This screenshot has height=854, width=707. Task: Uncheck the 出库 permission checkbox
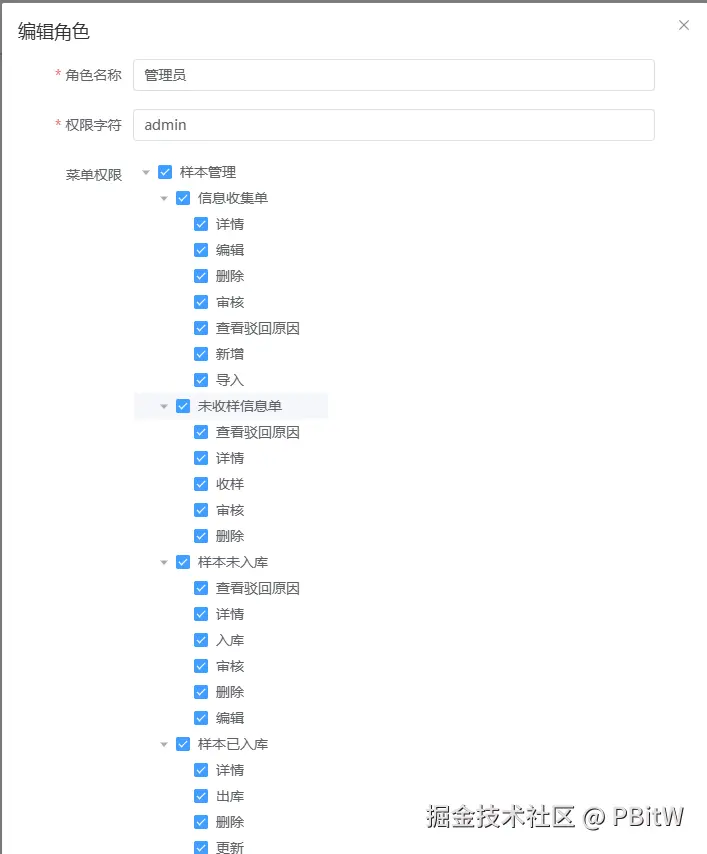click(201, 796)
